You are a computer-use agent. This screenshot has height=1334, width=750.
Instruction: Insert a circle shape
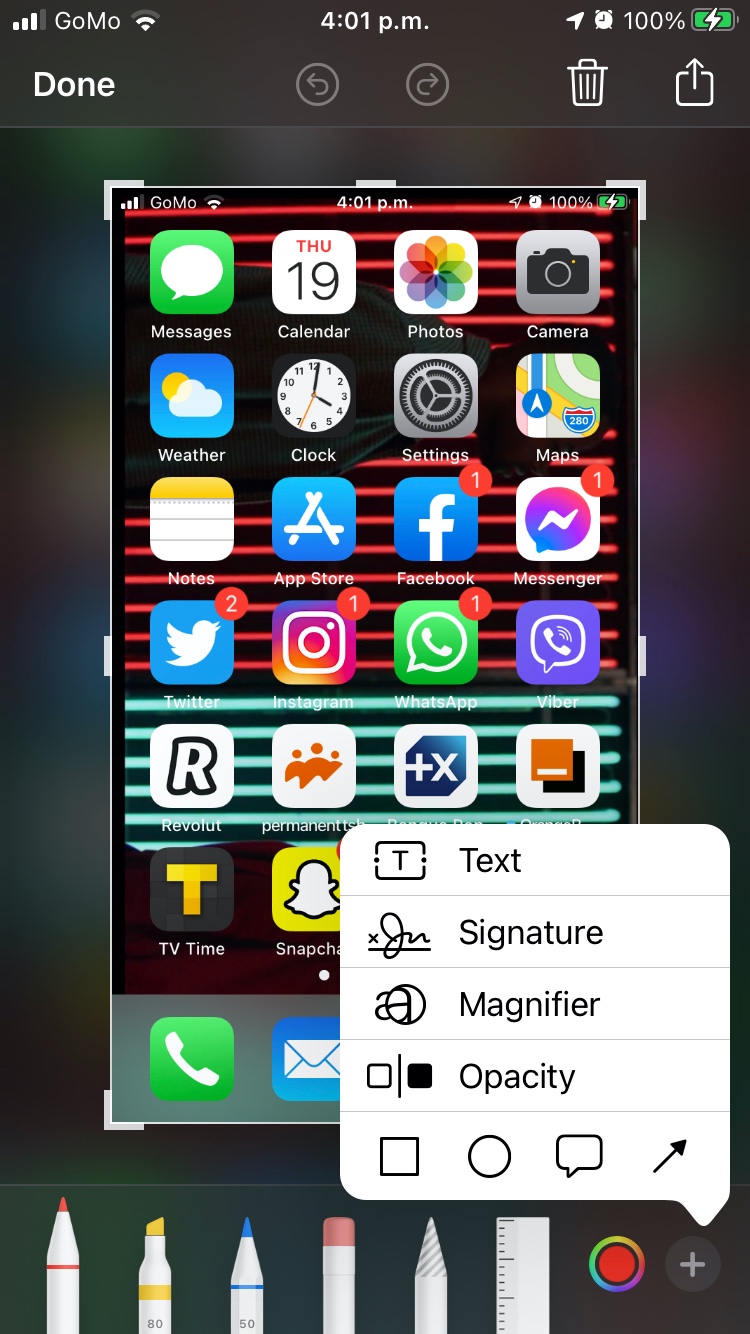point(489,1157)
